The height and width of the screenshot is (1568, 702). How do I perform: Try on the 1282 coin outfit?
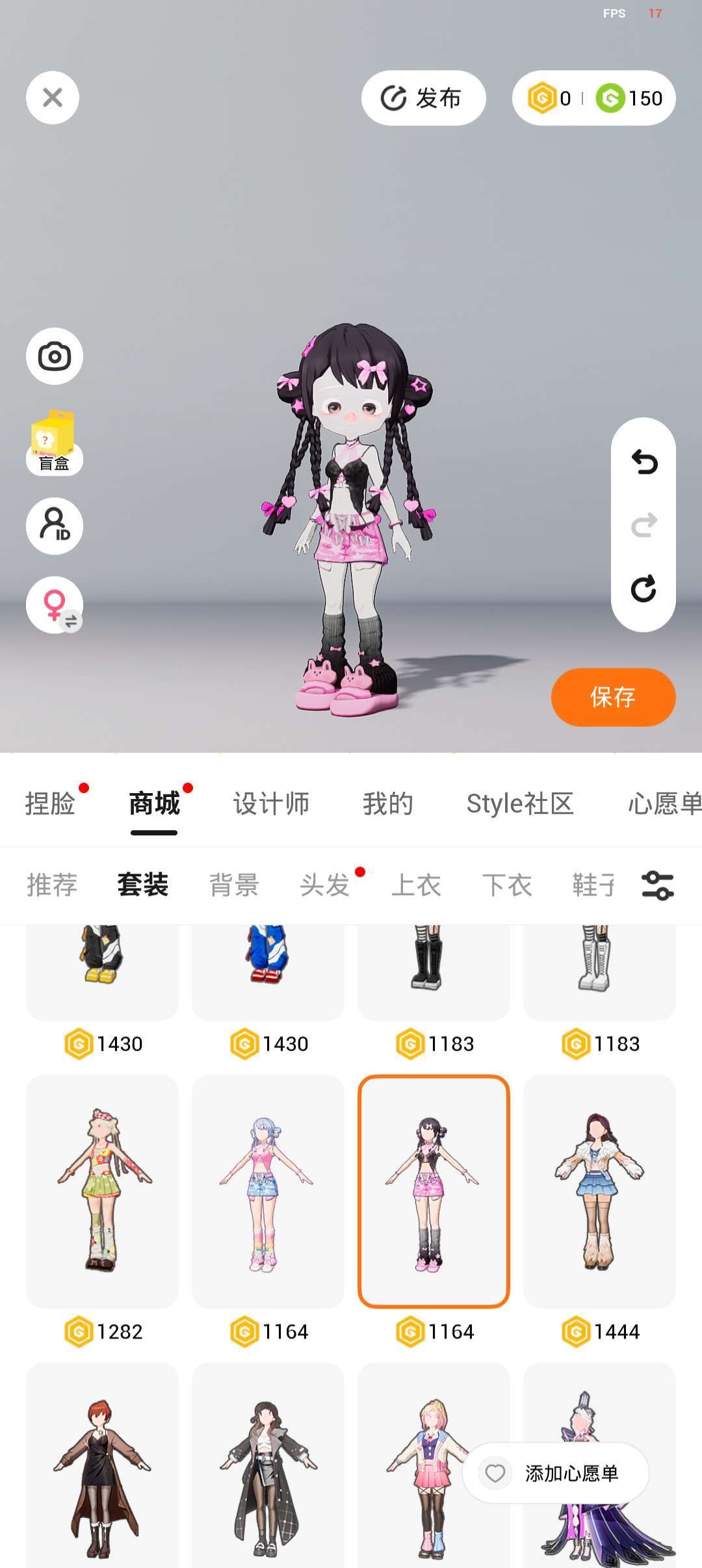pos(102,1191)
